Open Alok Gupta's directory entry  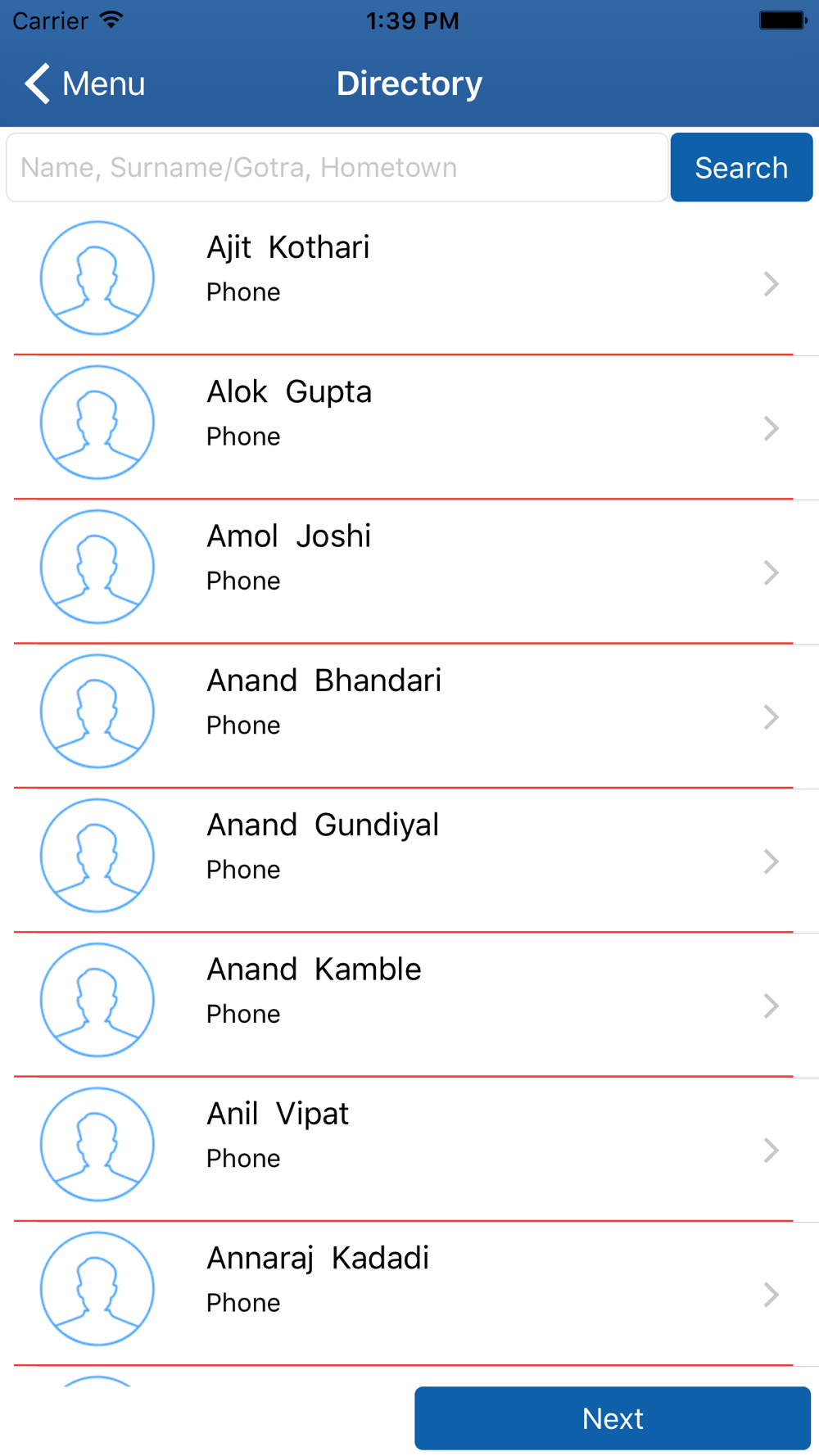tap(409, 427)
